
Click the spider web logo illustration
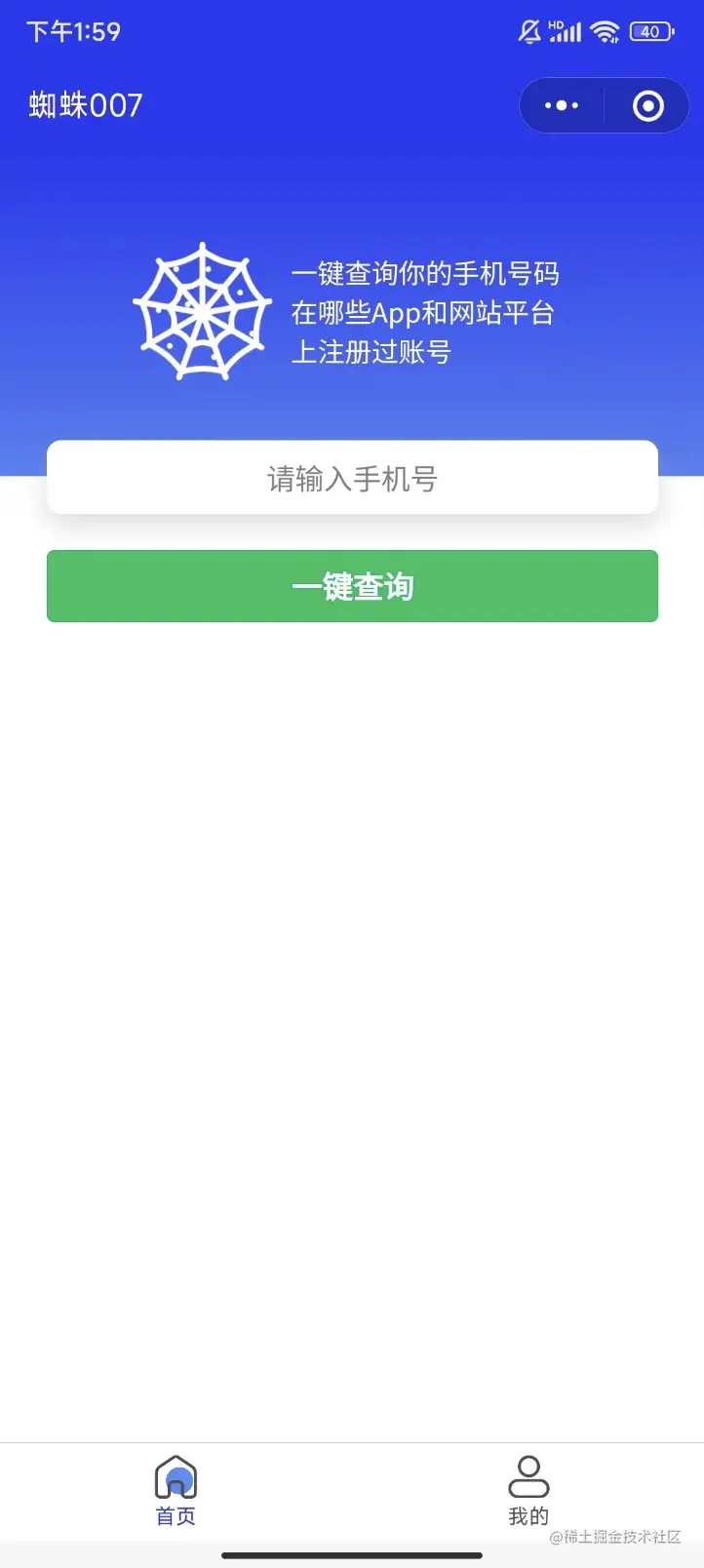[x=202, y=310]
